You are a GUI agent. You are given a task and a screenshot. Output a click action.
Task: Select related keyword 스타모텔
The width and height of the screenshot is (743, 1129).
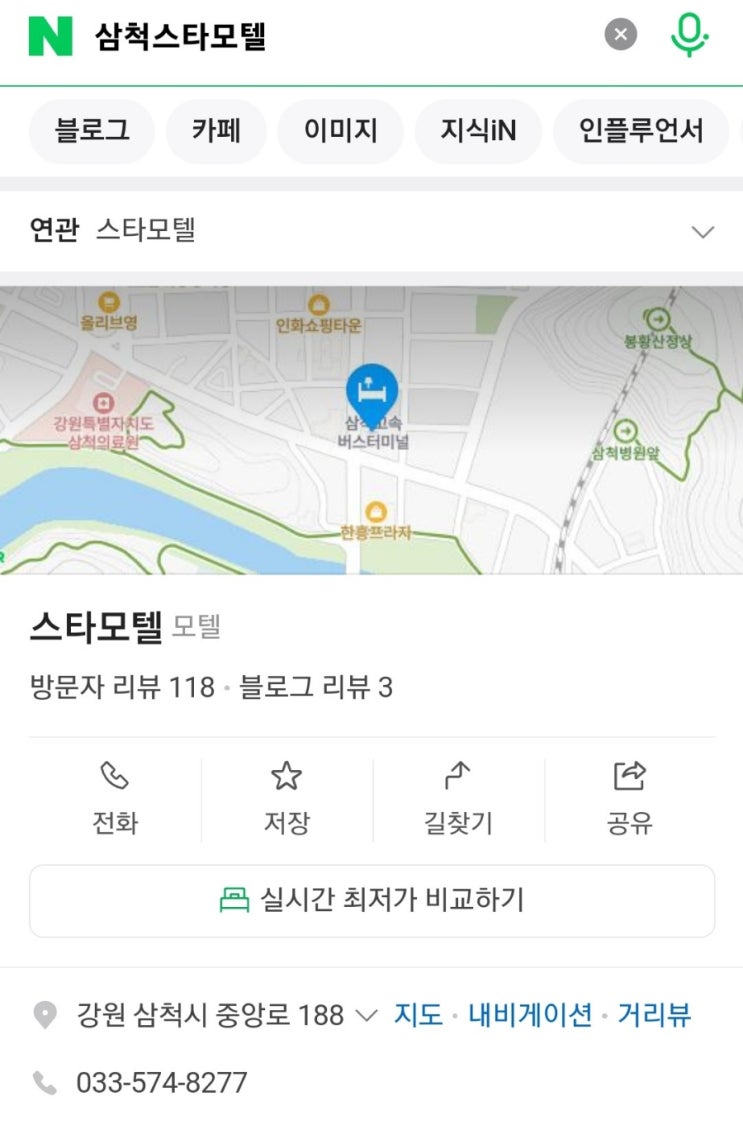click(x=146, y=230)
